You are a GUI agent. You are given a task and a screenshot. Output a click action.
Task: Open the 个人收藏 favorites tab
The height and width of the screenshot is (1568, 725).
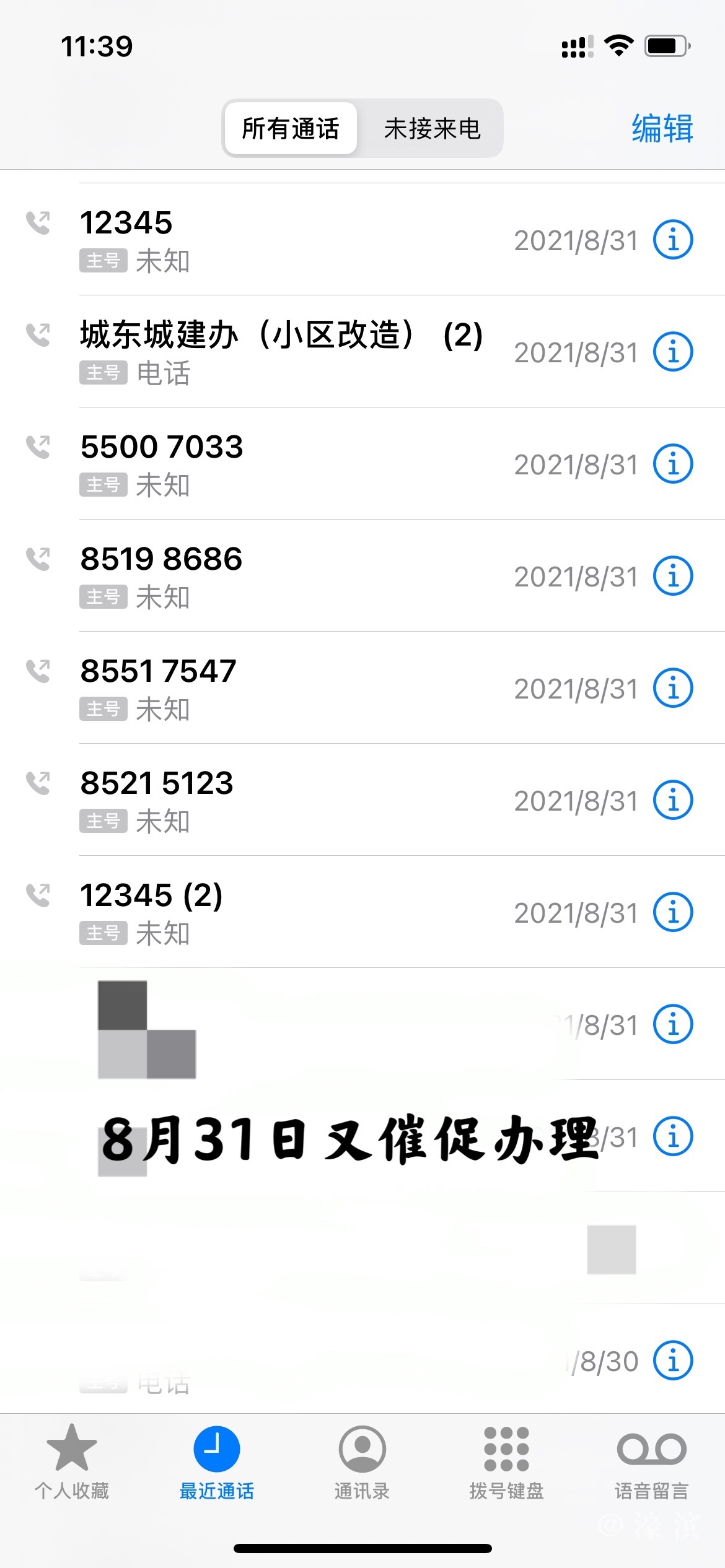[72, 1461]
